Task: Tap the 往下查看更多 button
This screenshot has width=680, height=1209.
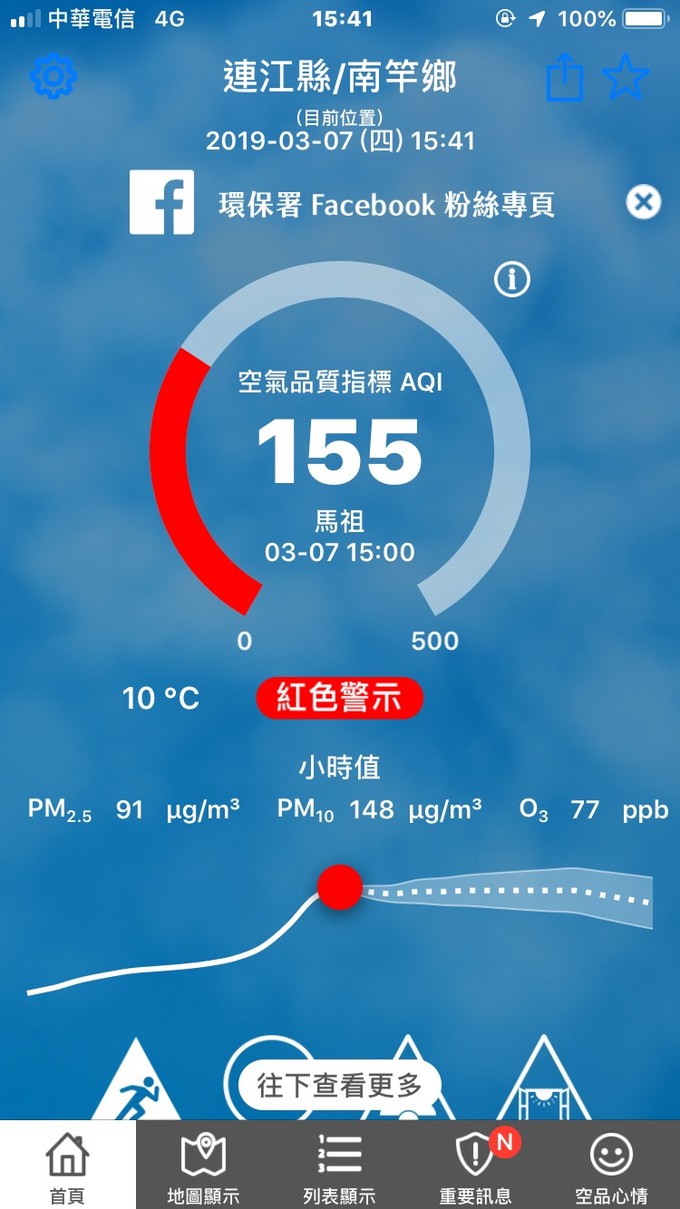Action: [340, 1085]
